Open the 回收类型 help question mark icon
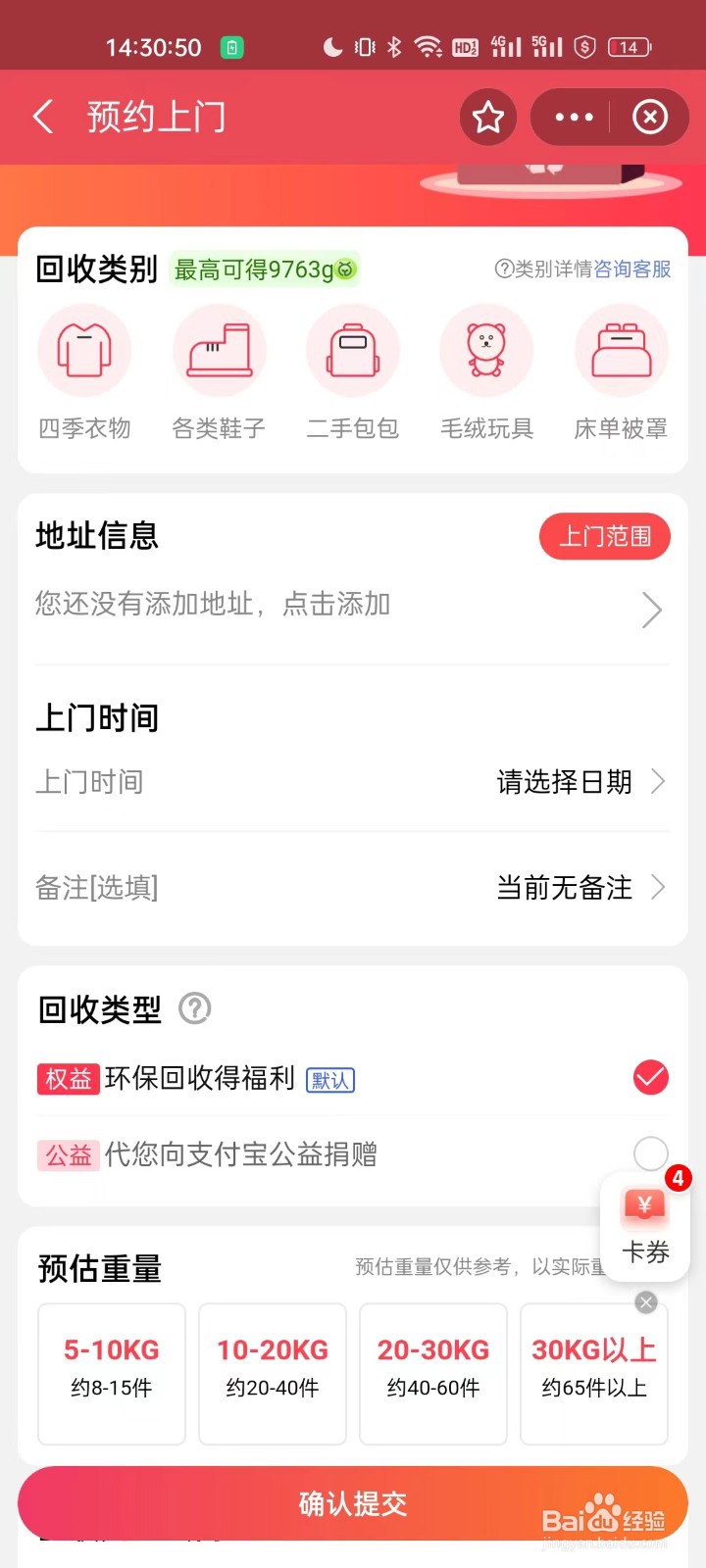This screenshot has height=1568, width=706. click(x=193, y=1009)
